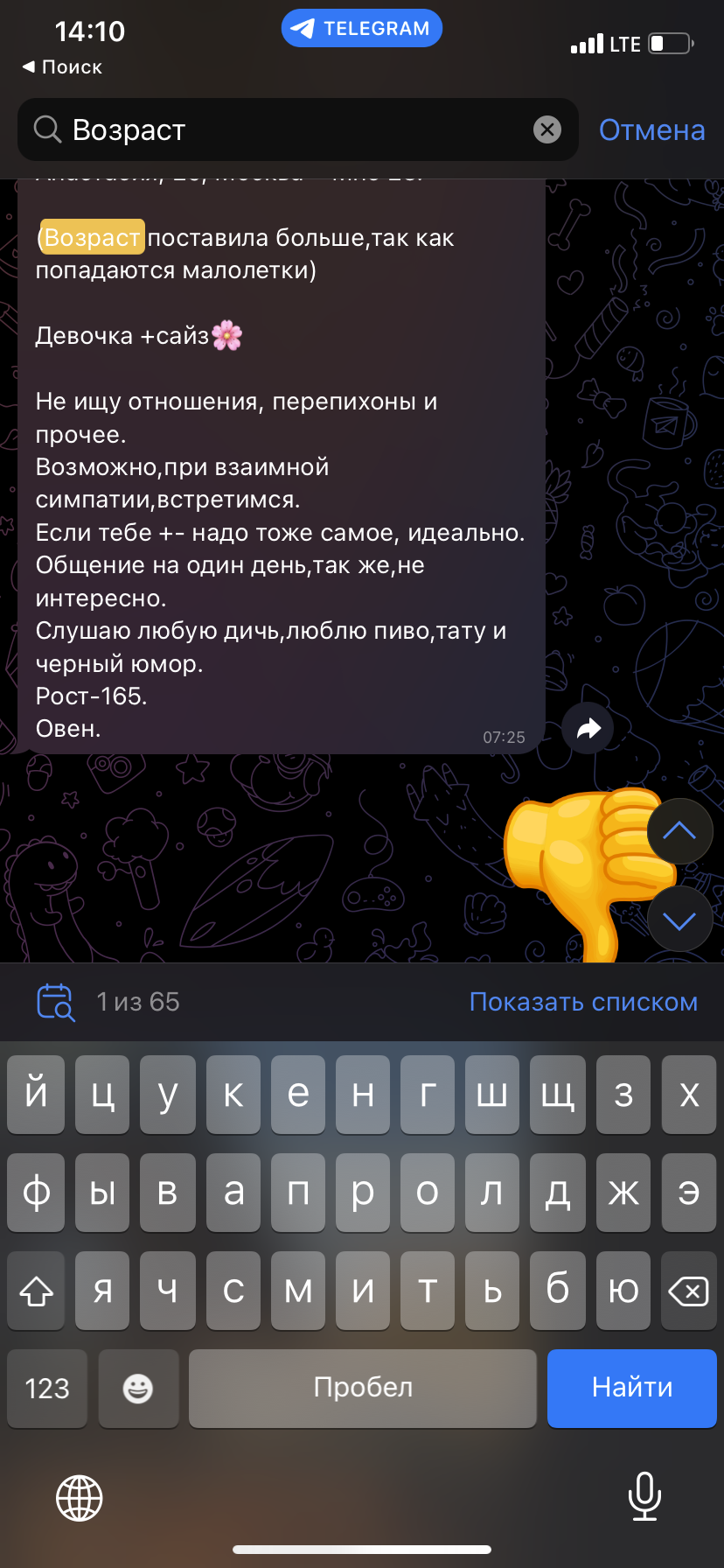The width and height of the screenshot is (724, 1568).
Task: Clear the search text "Возраст"
Action: 547,130
